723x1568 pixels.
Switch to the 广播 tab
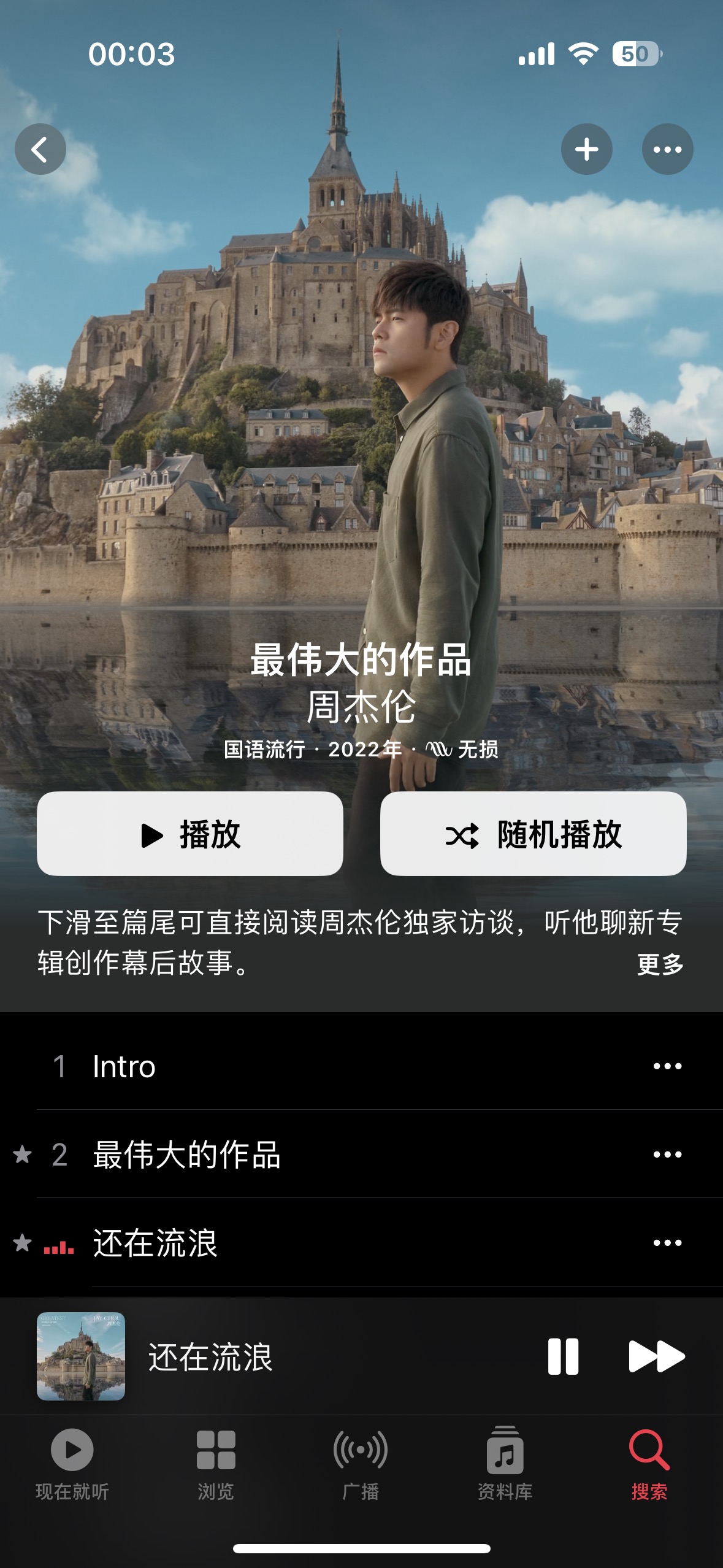click(361, 1464)
